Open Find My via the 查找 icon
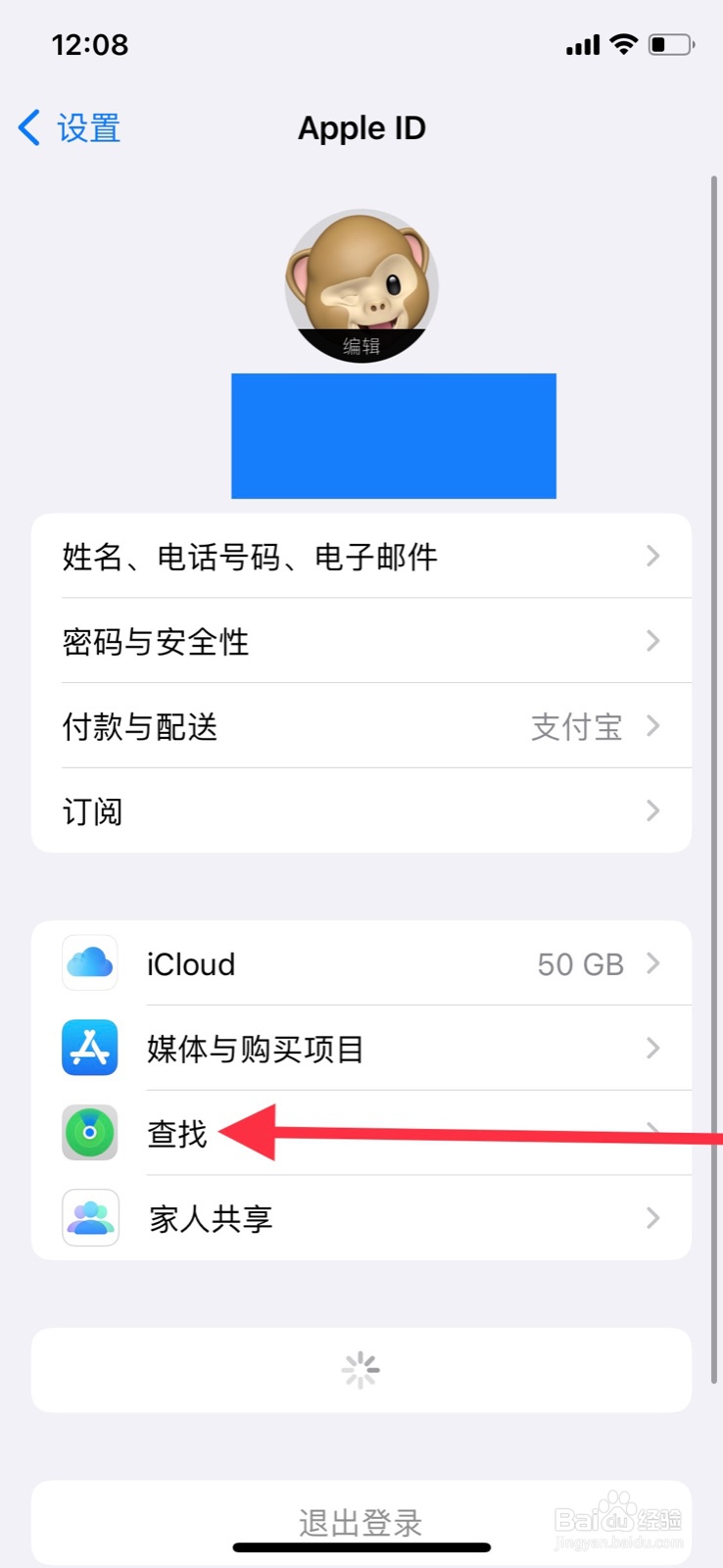Screen dimensions: 723x1568 89,1133
